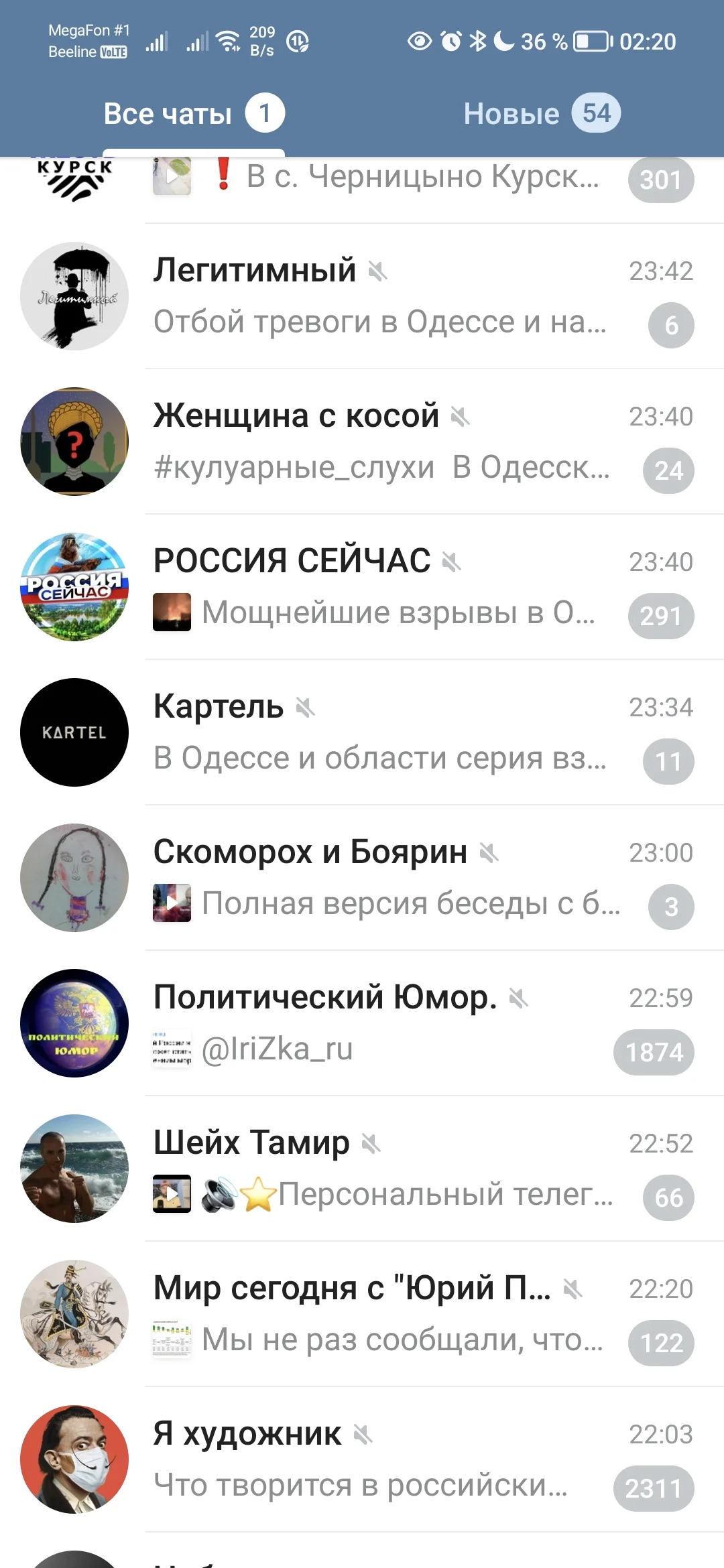Tap the video thumbnail in Скоморох и Боярин chat
This screenshot has height=1568, width=724.
tap(172, 903)
